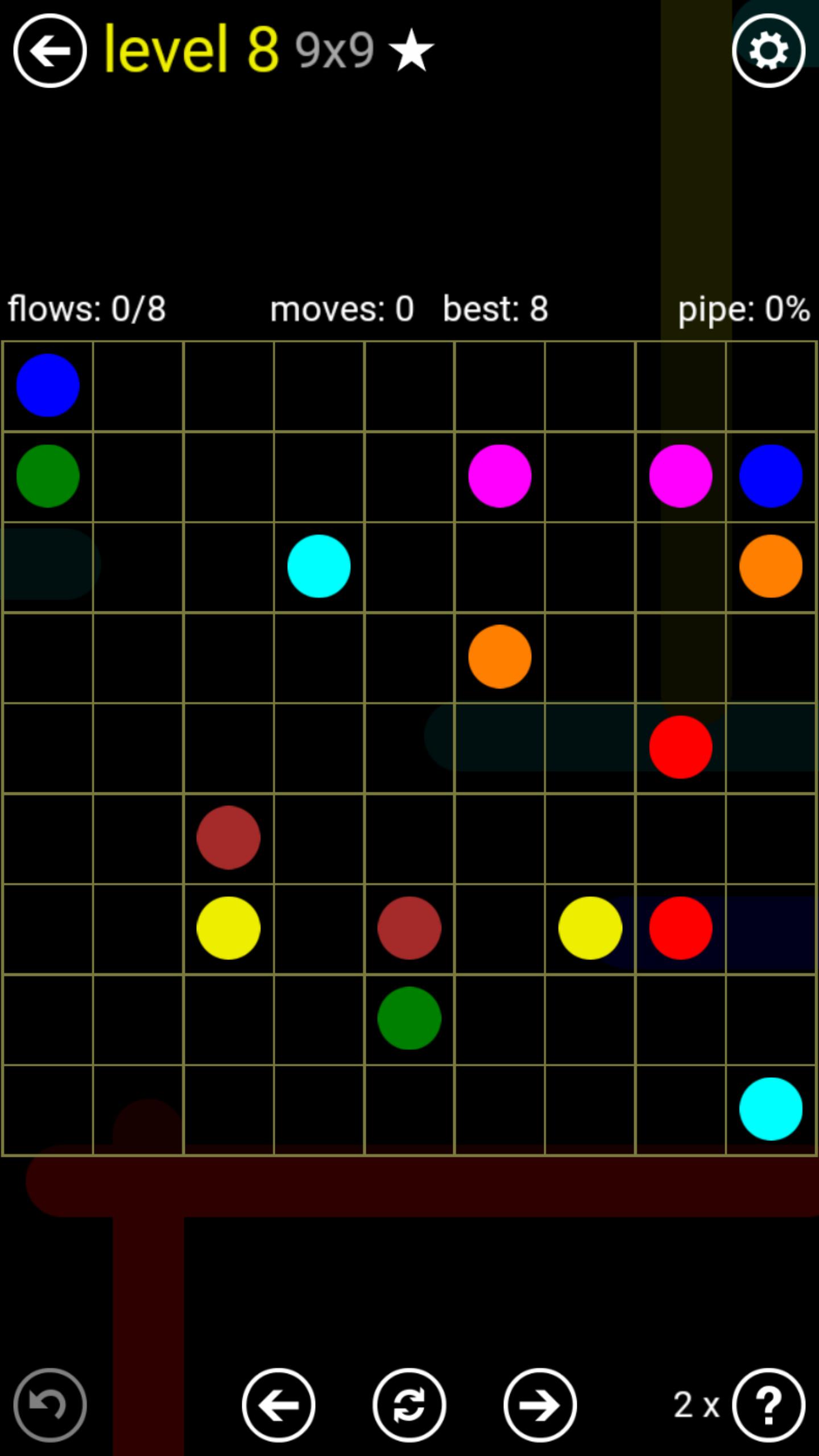Go to the previous level
819x1456 pixels.
tap(279, 1405)
